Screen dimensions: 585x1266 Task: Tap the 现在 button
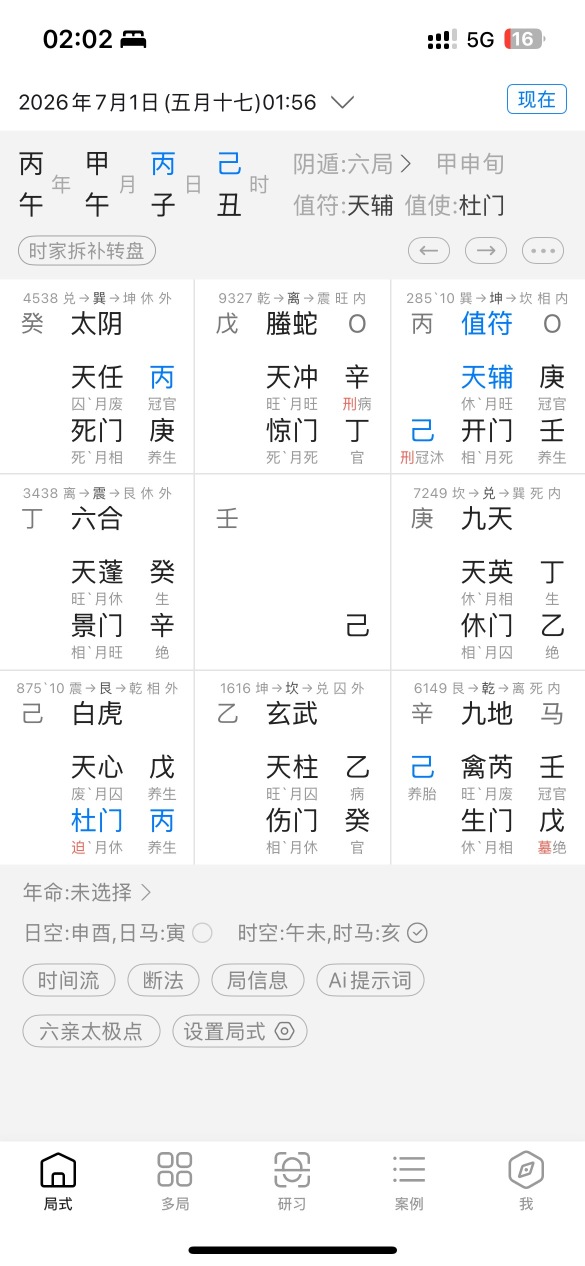pyautogui.click(x=537, y=100)
